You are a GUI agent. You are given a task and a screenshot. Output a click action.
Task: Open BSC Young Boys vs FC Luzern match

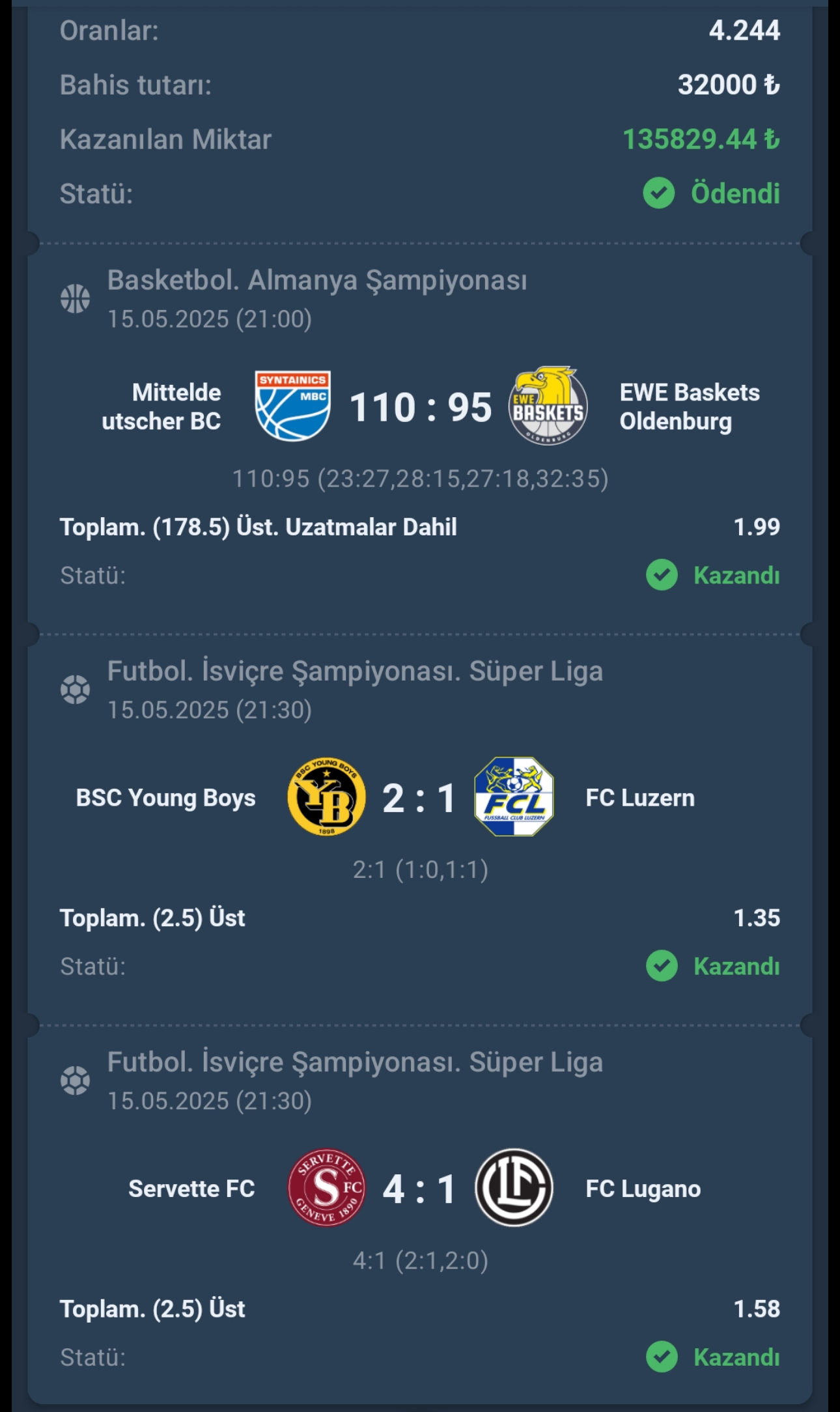point(420,798)
